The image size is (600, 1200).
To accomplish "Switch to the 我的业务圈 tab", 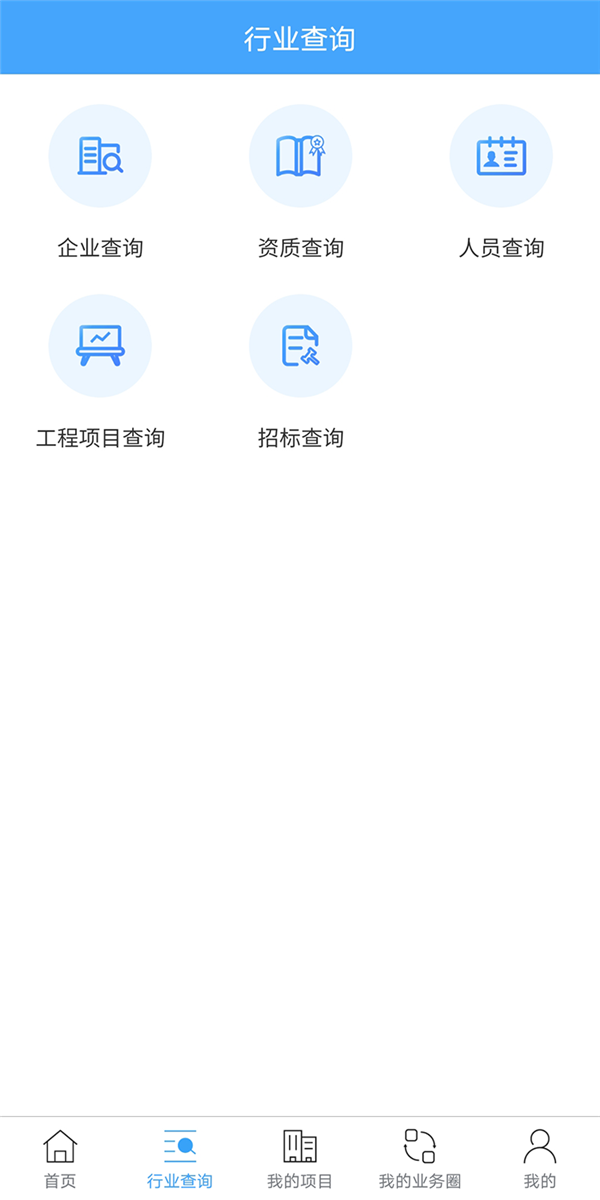I will [420, 1159].
